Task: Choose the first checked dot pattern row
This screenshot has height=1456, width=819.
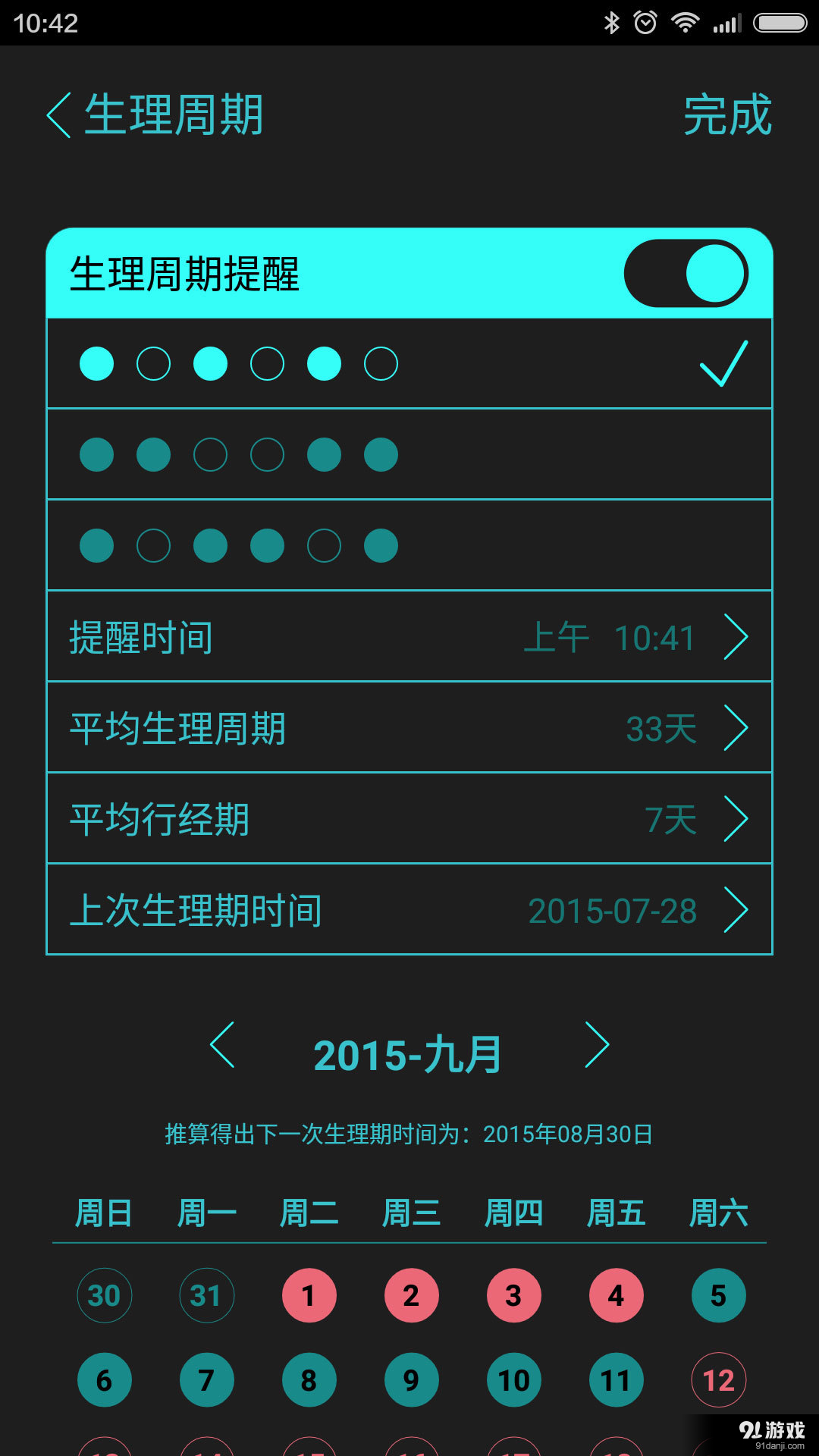Action: 409,363
